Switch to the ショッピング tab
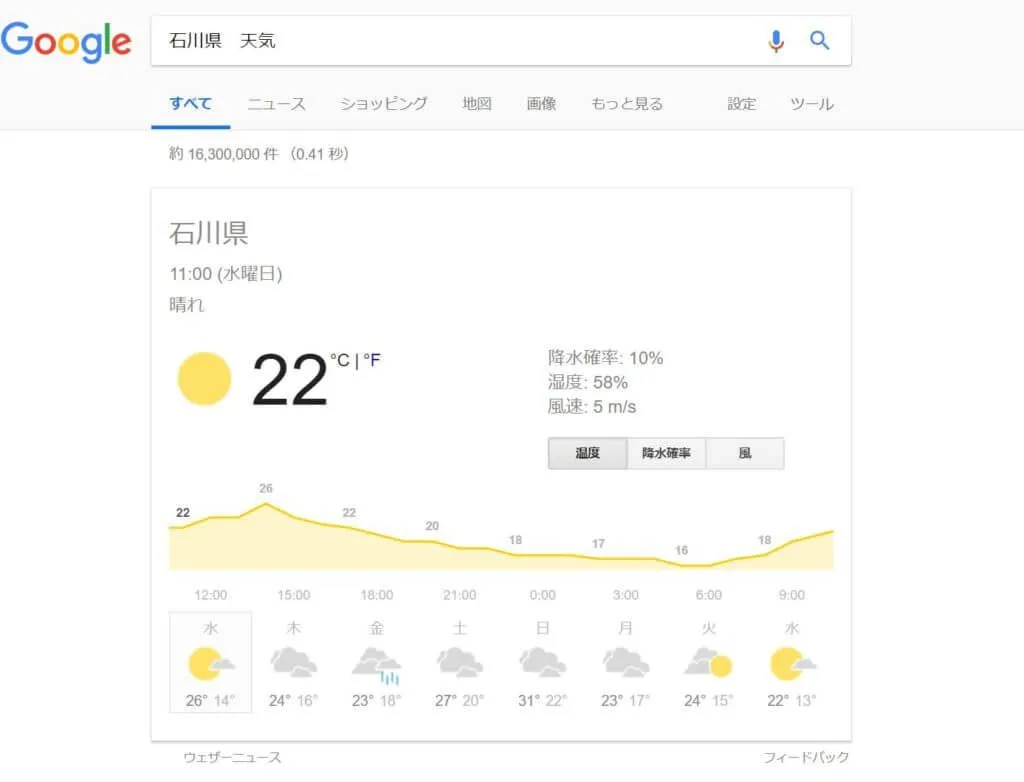Viewport: 1024px width, 782px height. click(x=383, y=104)
